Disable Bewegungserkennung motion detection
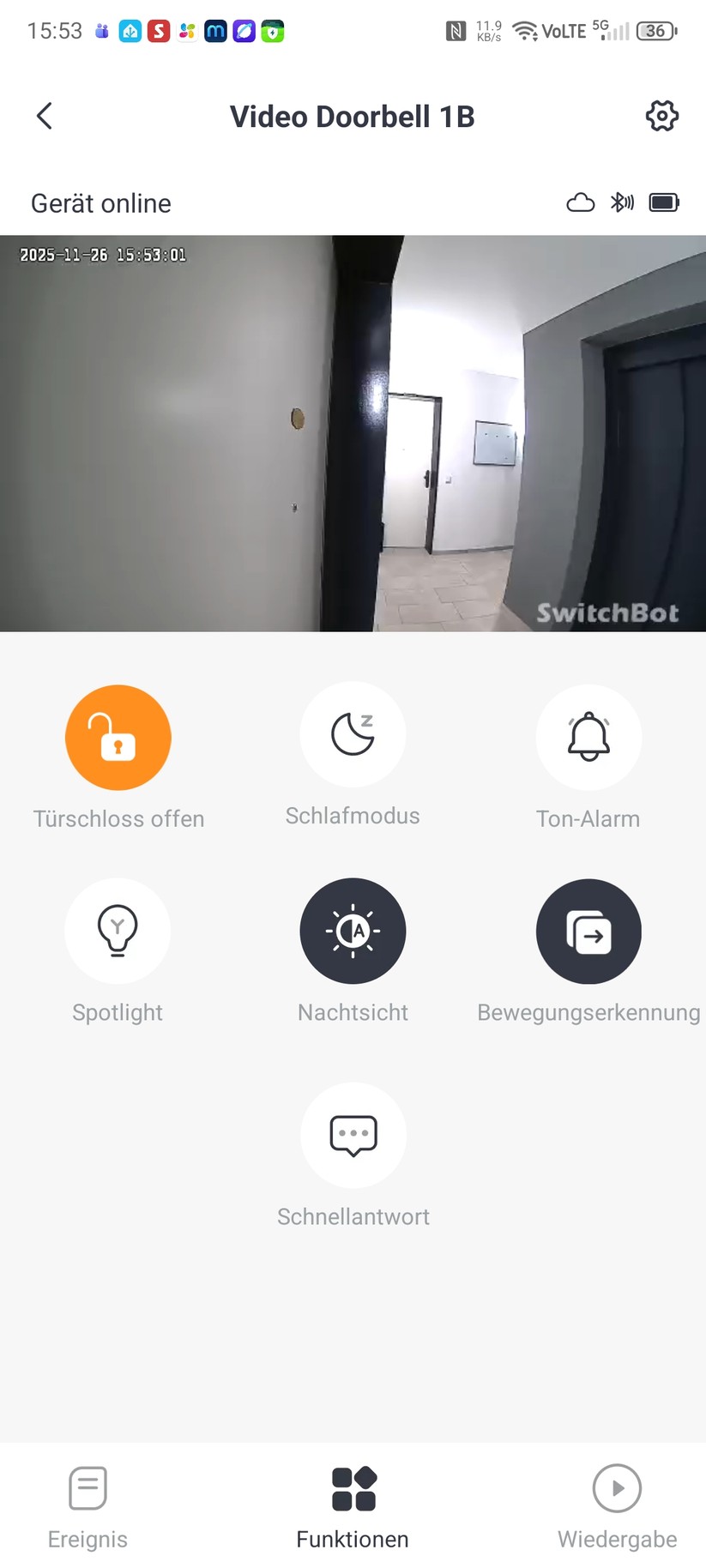Screen dimensions: 706x1568 588,932
